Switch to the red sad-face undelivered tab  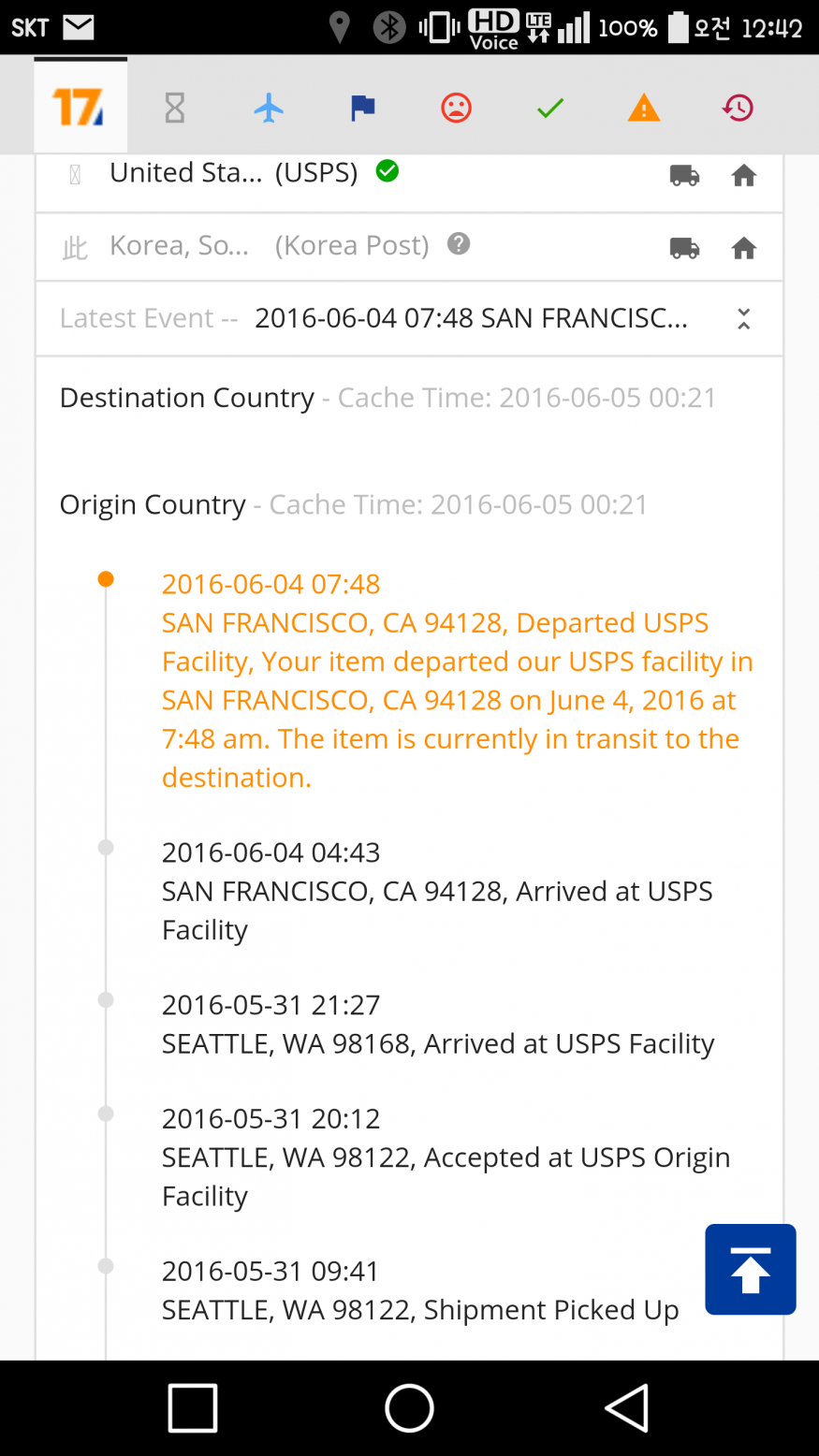tap(456, 109)
